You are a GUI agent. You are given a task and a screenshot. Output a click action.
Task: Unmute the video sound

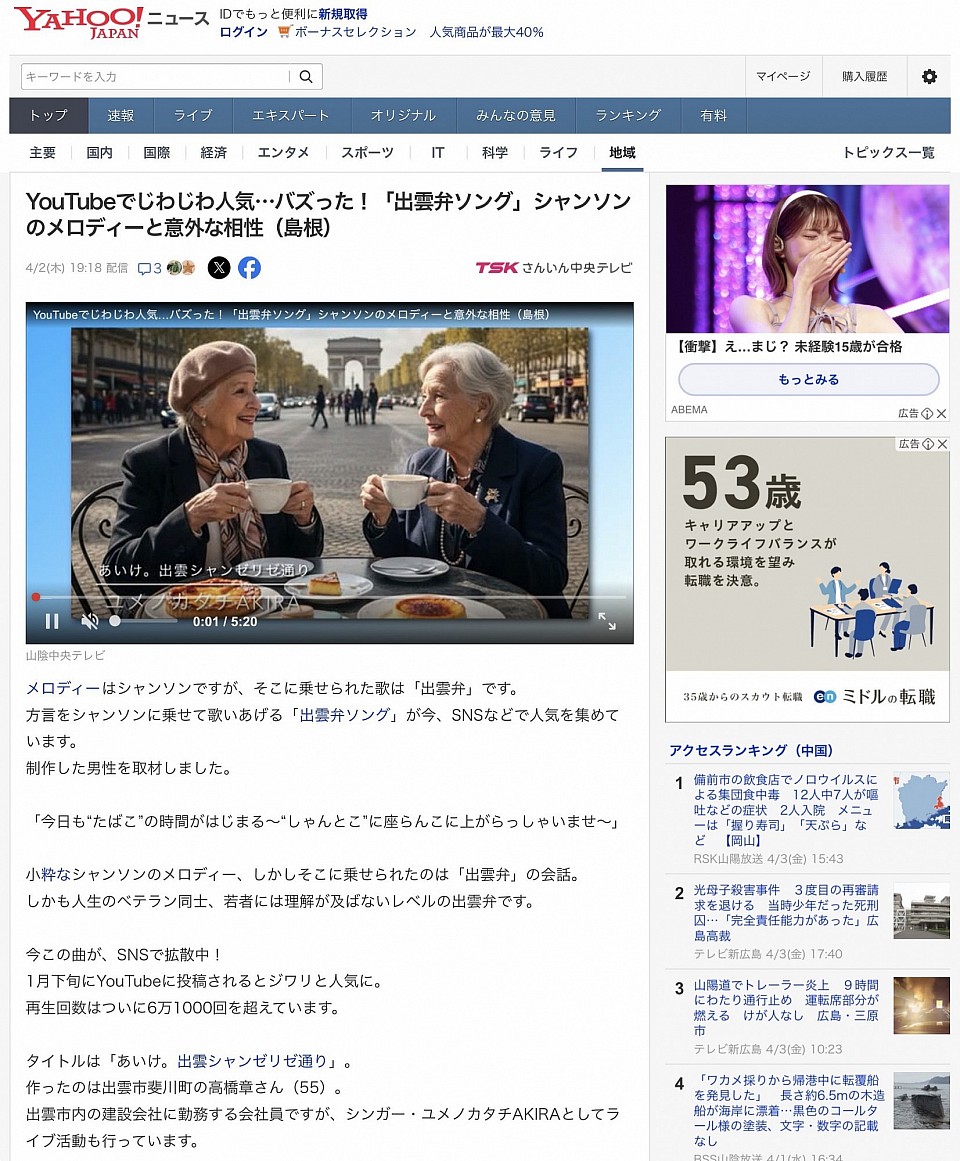(x=89, y=621)
